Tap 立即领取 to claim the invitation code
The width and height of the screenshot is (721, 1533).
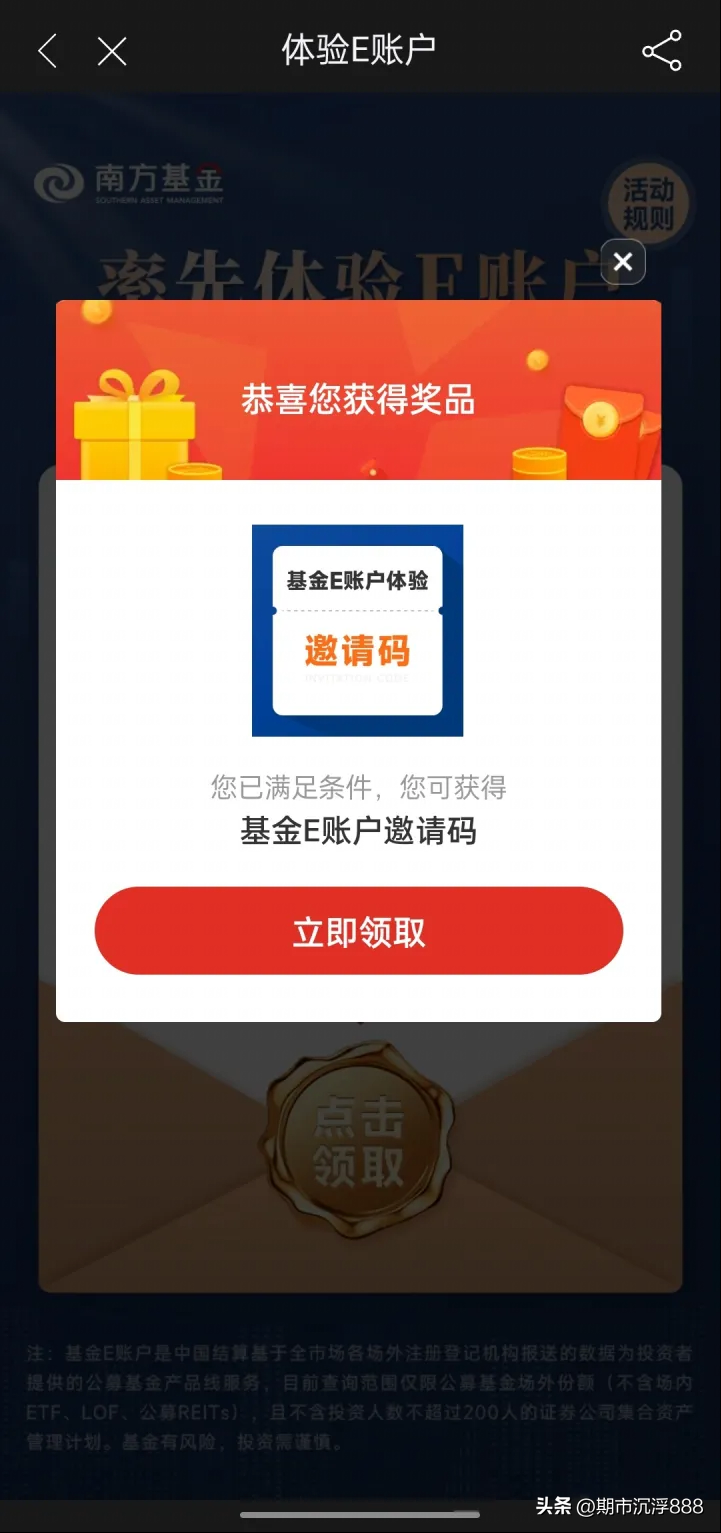coord(359,931)
